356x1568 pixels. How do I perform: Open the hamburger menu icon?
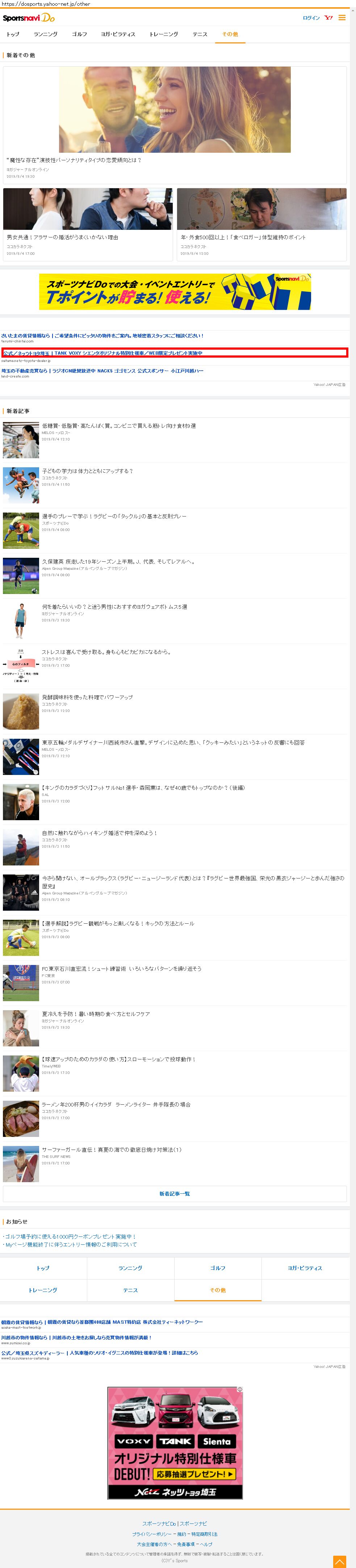(342, 18)
